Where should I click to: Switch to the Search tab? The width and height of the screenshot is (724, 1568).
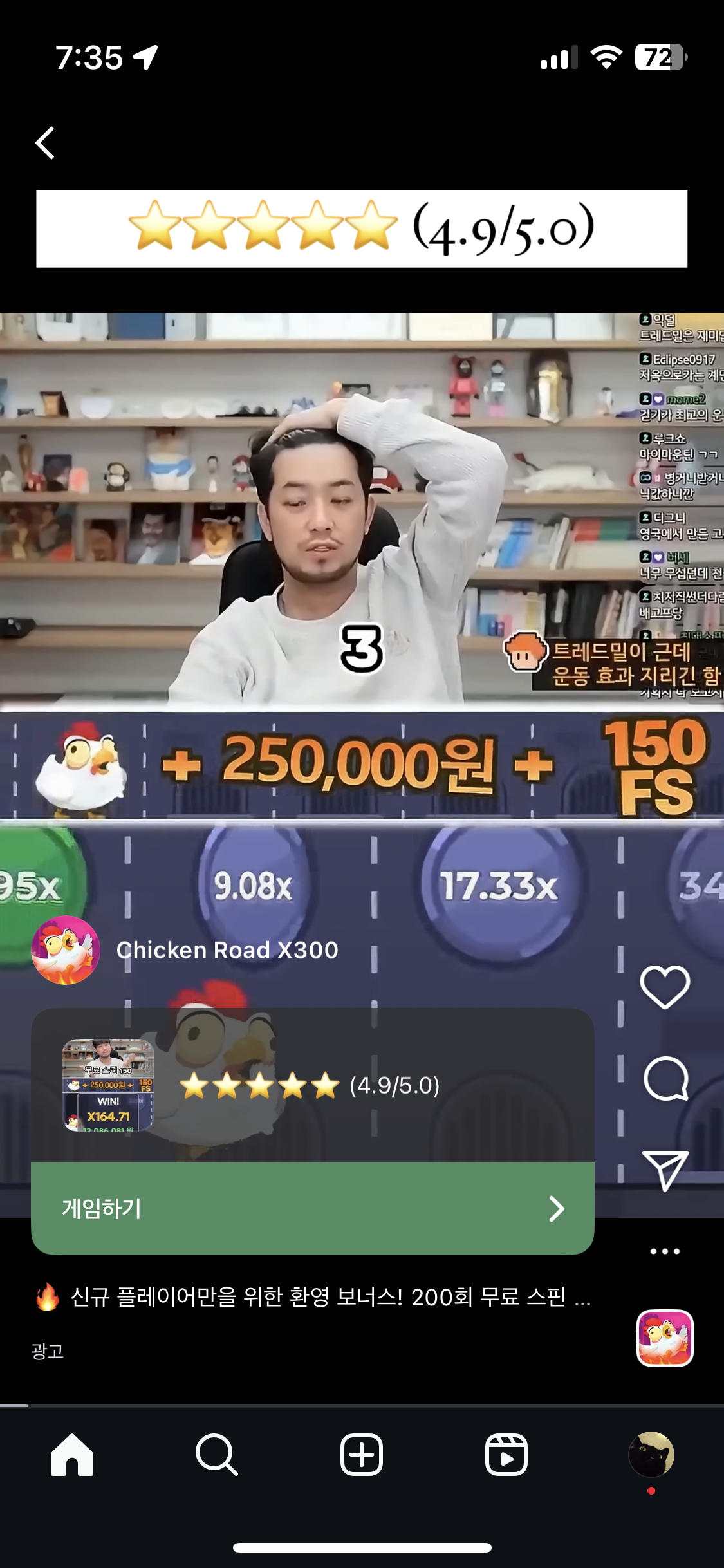click(217, 1455)
